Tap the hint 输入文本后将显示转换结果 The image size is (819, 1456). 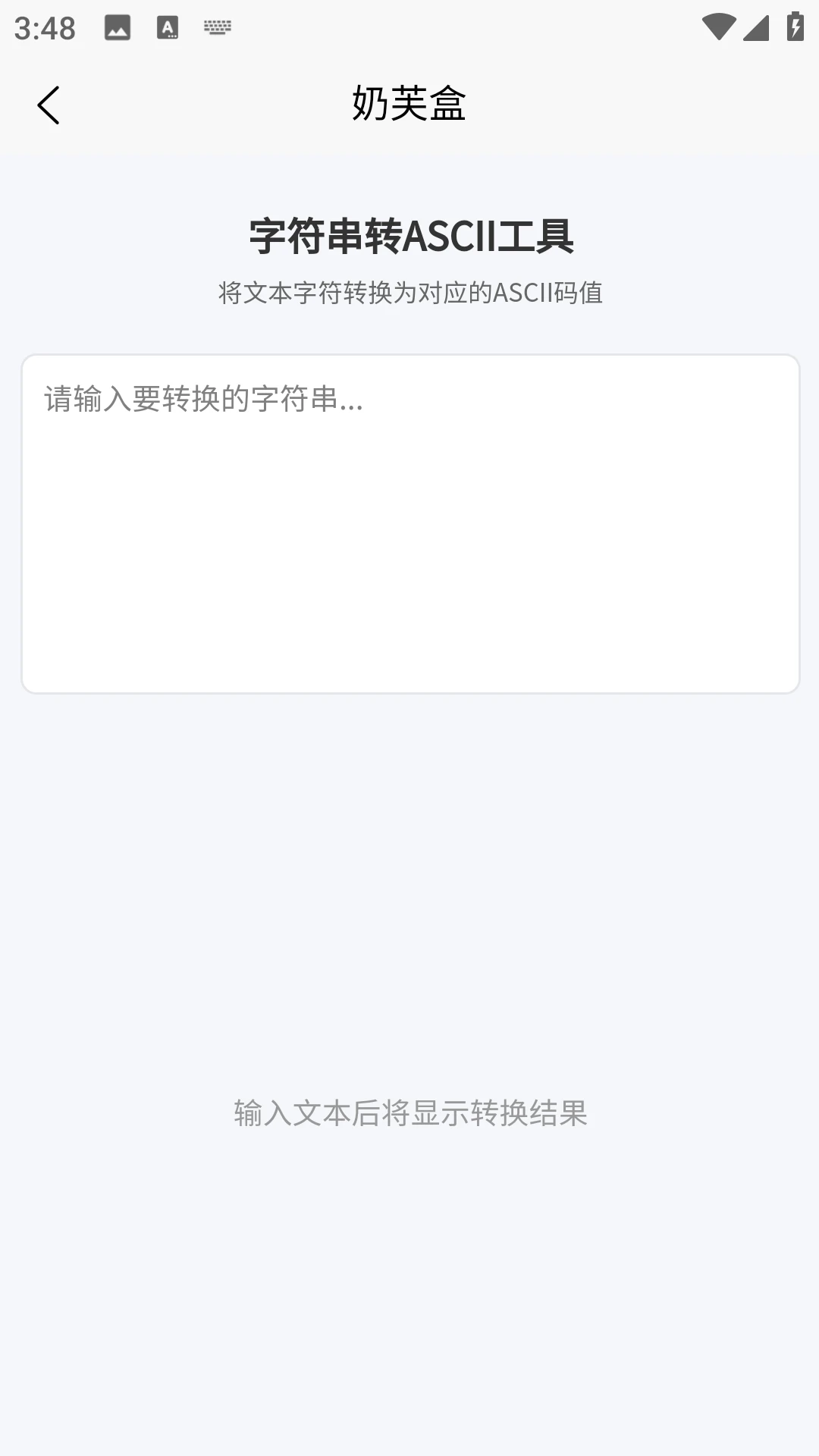(x=409, y=1115)
